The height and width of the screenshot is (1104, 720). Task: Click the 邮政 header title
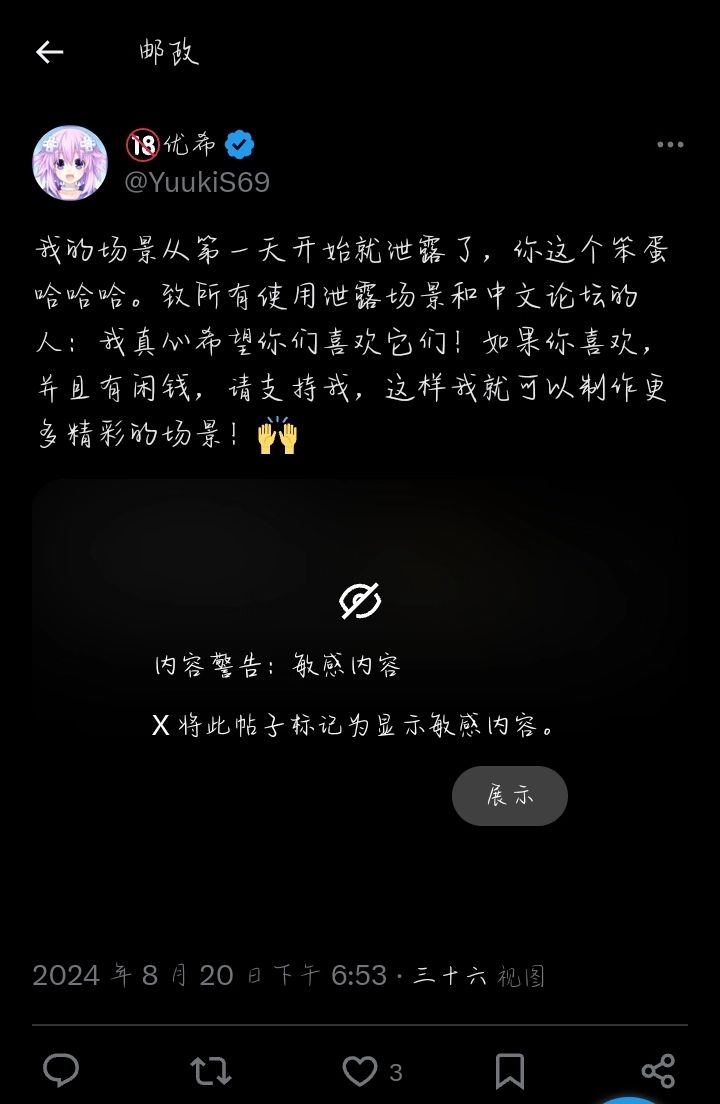coord(168,52)
